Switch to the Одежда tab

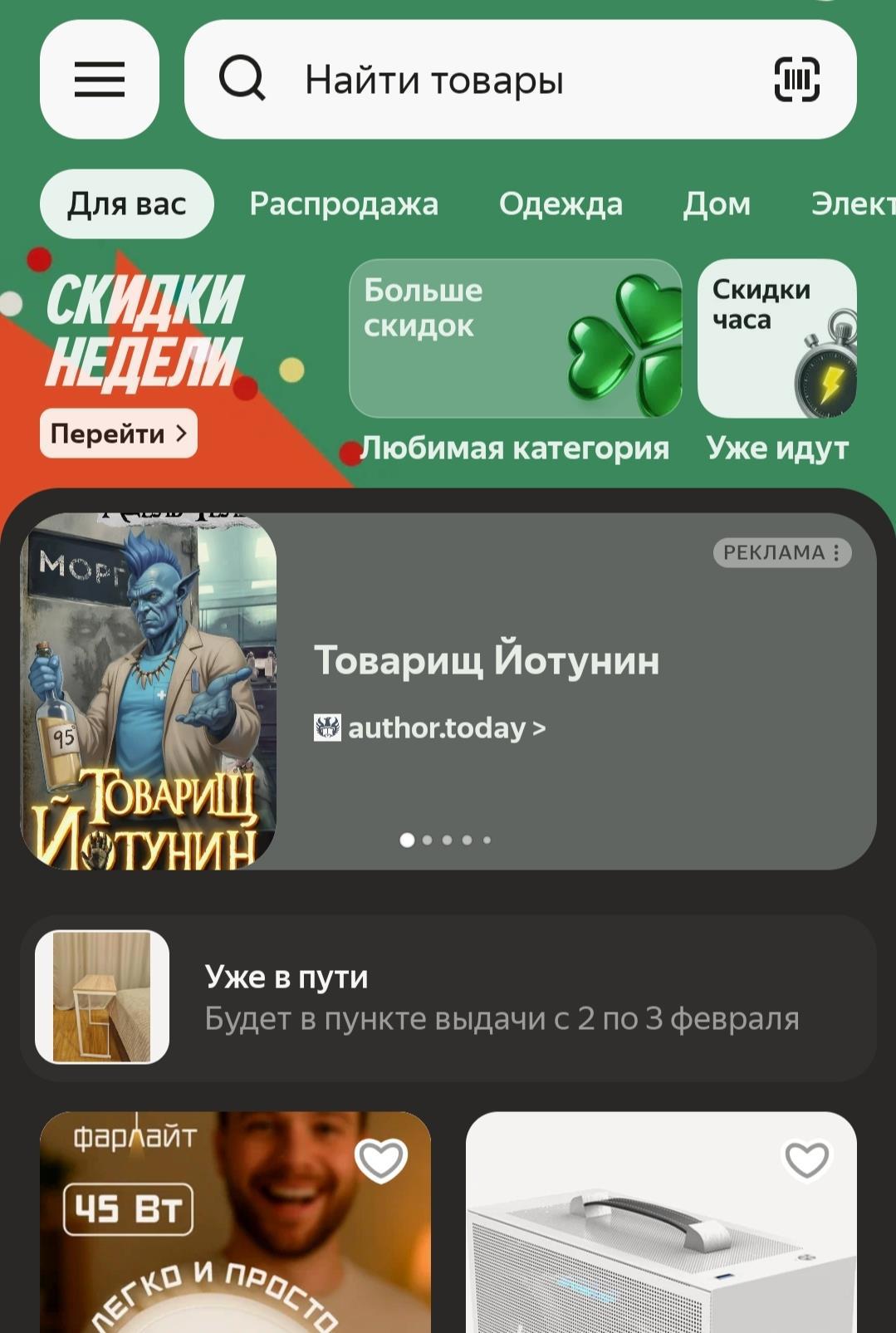coord(561,204)
